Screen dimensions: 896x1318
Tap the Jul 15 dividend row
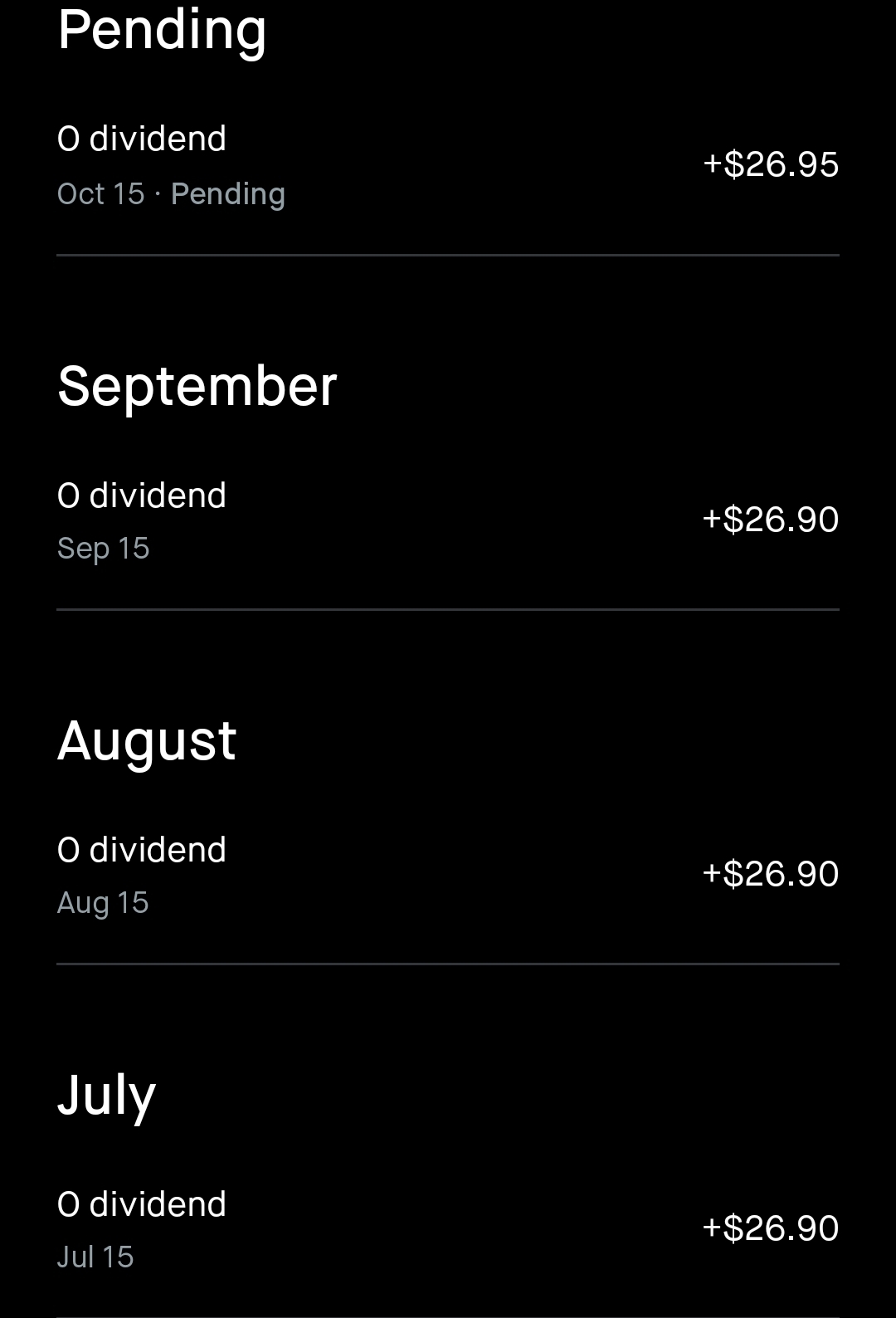tap(448, 1229)
